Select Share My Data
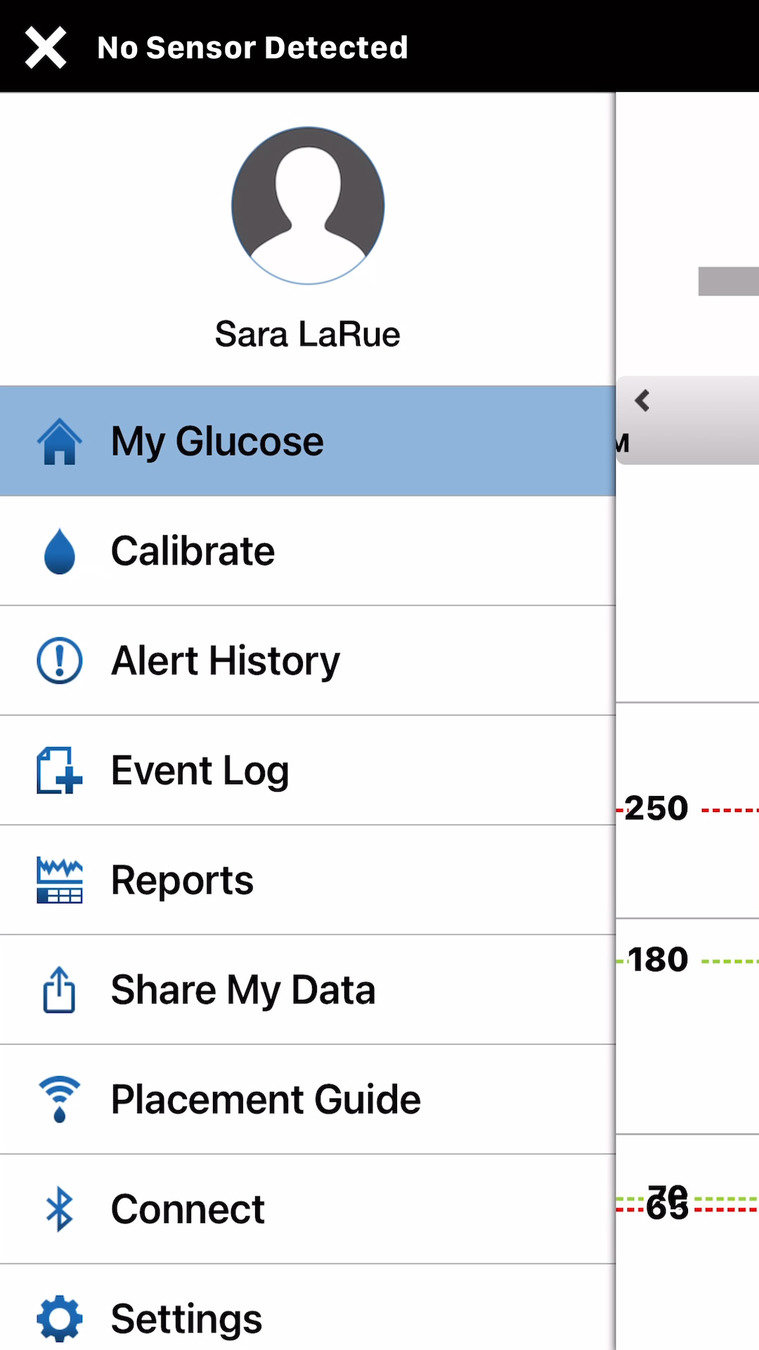The image size is (759, 1350). pos(243,990)
